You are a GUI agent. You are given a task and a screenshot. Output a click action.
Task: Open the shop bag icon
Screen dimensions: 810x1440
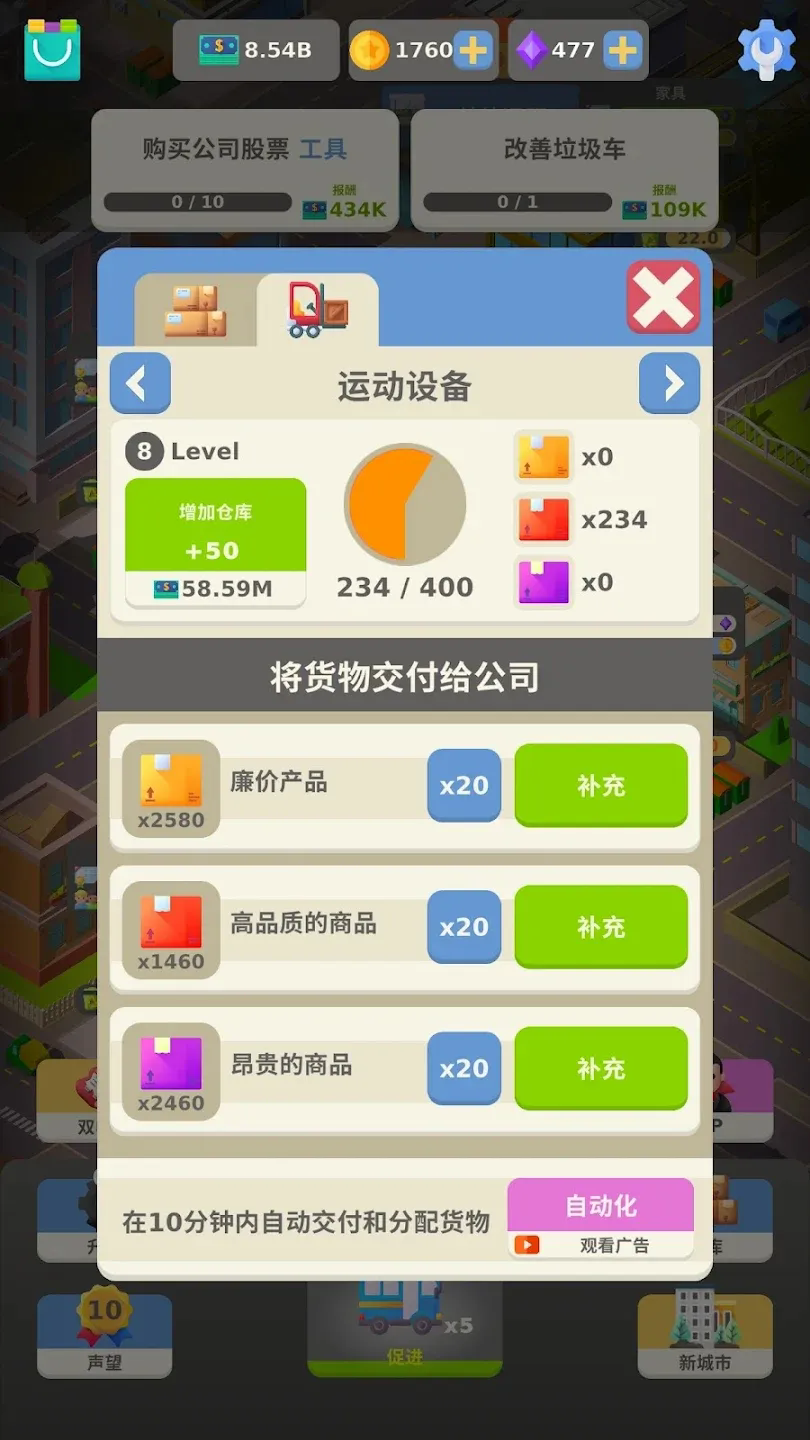pyautogui.click(x=52, y=50)
